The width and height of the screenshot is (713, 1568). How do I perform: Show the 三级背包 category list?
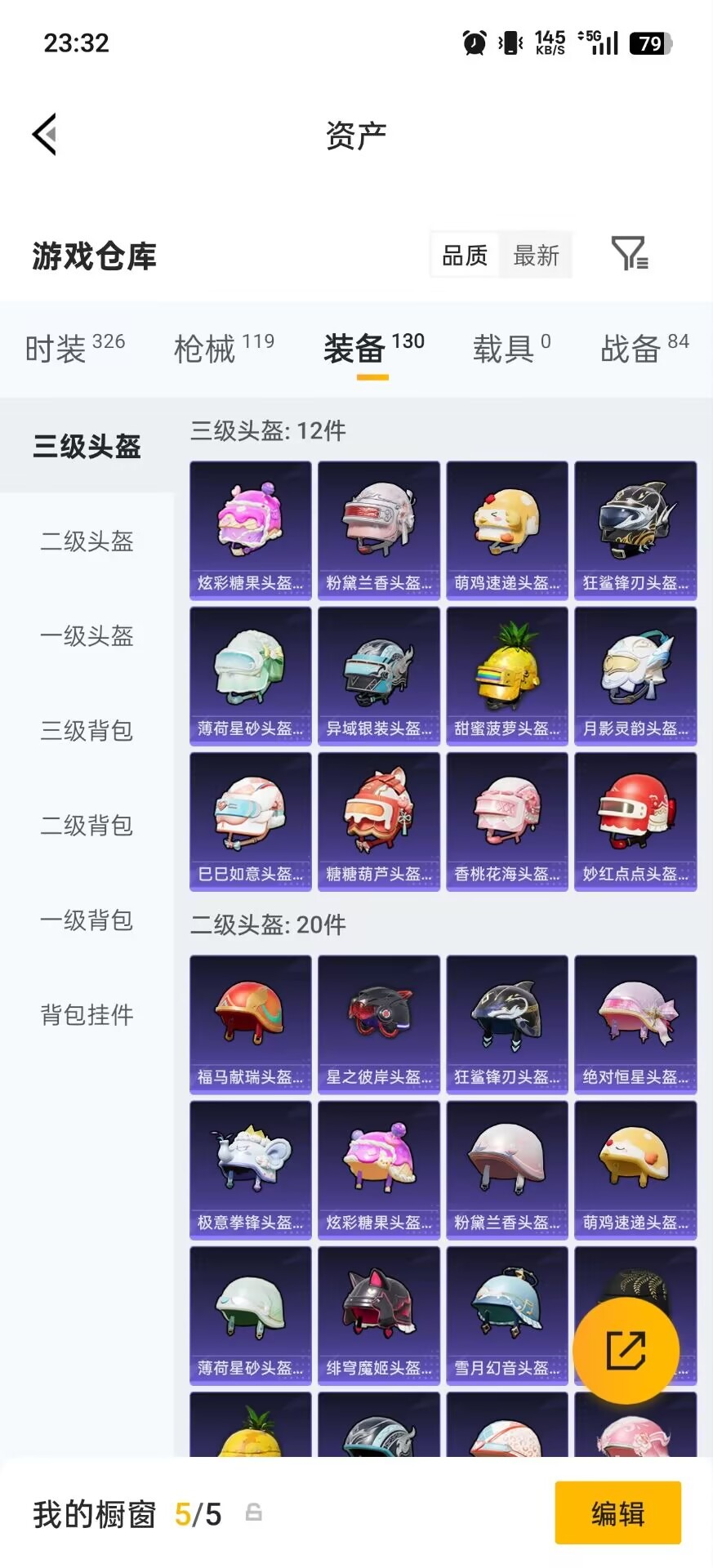tap(87, 732)
